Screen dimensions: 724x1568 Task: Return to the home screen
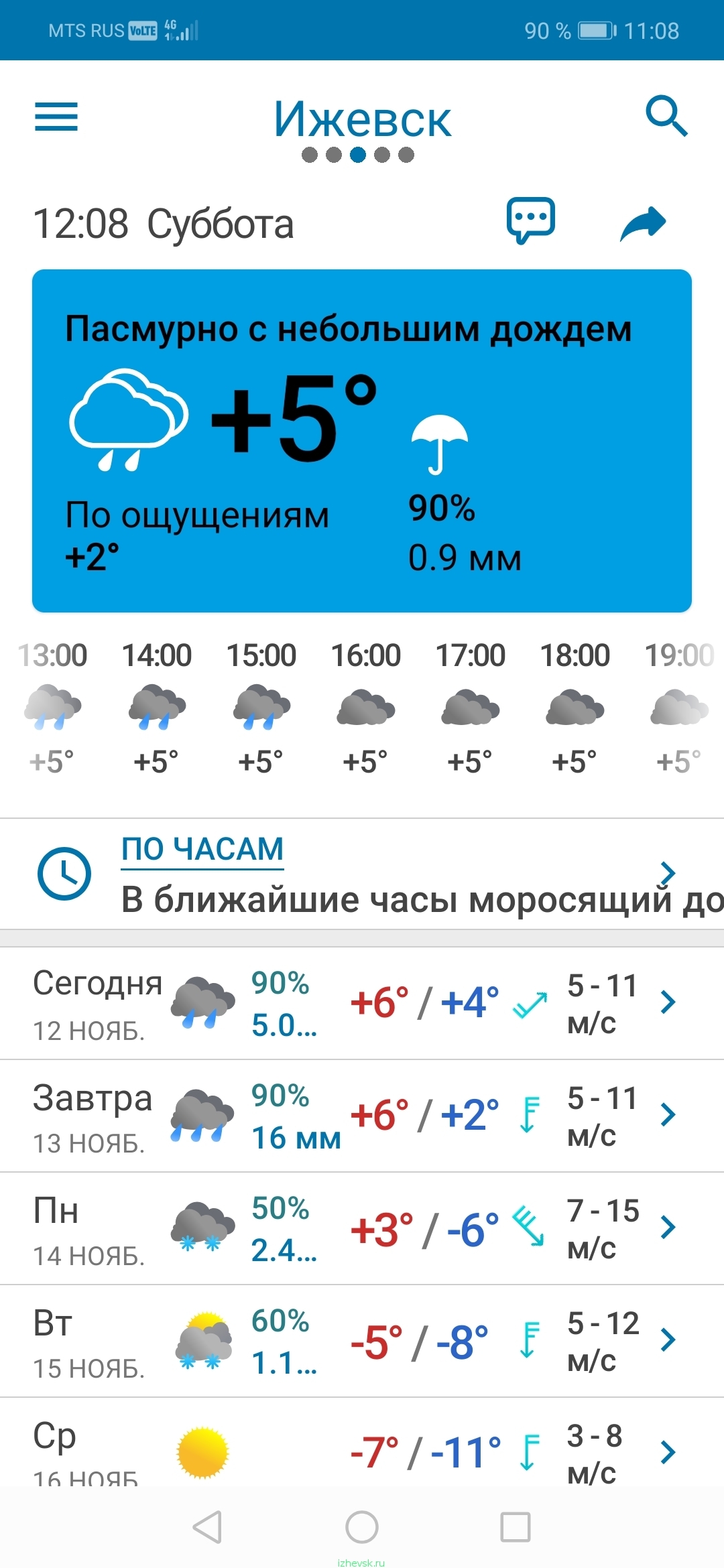[x=362, y=1527]
